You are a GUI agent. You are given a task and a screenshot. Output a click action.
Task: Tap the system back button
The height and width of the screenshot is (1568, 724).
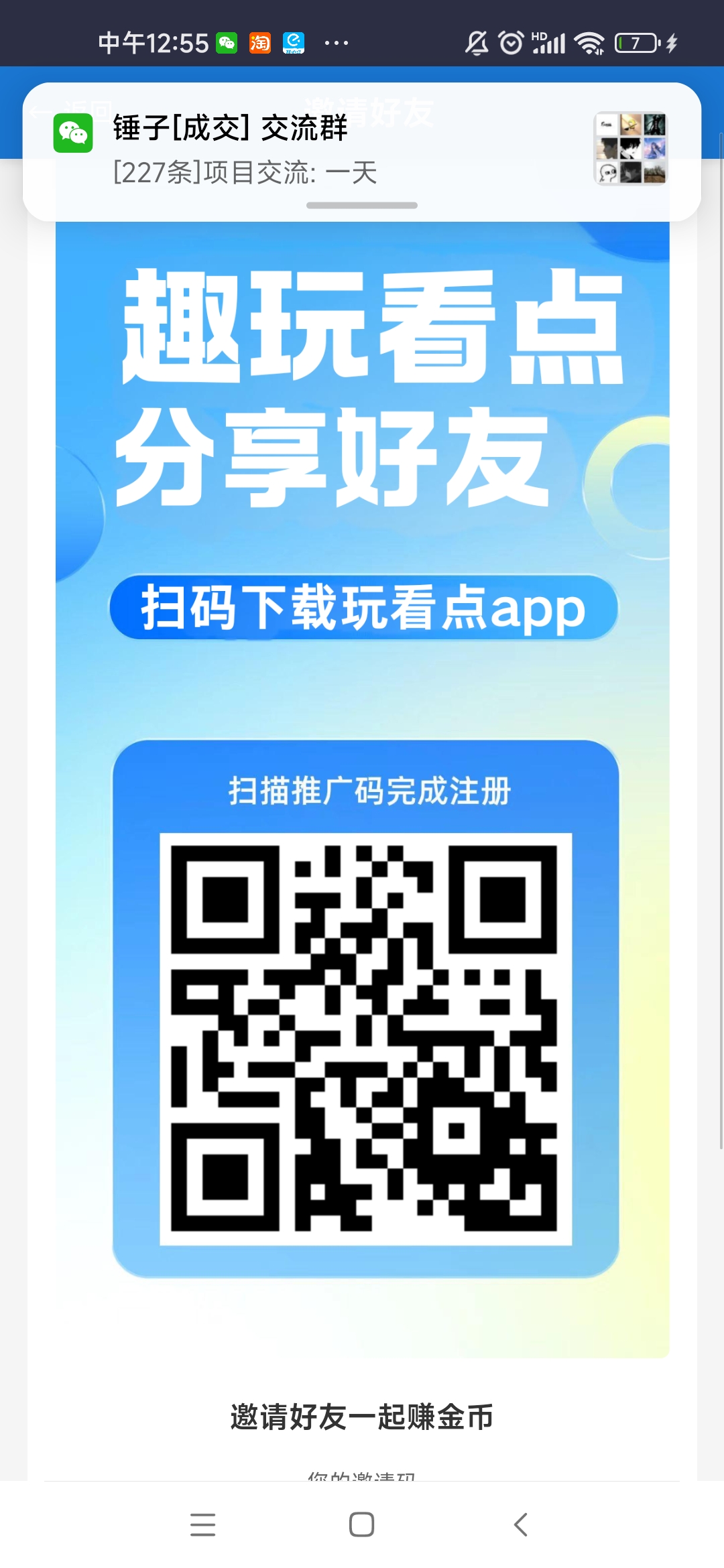(521, 1524)
